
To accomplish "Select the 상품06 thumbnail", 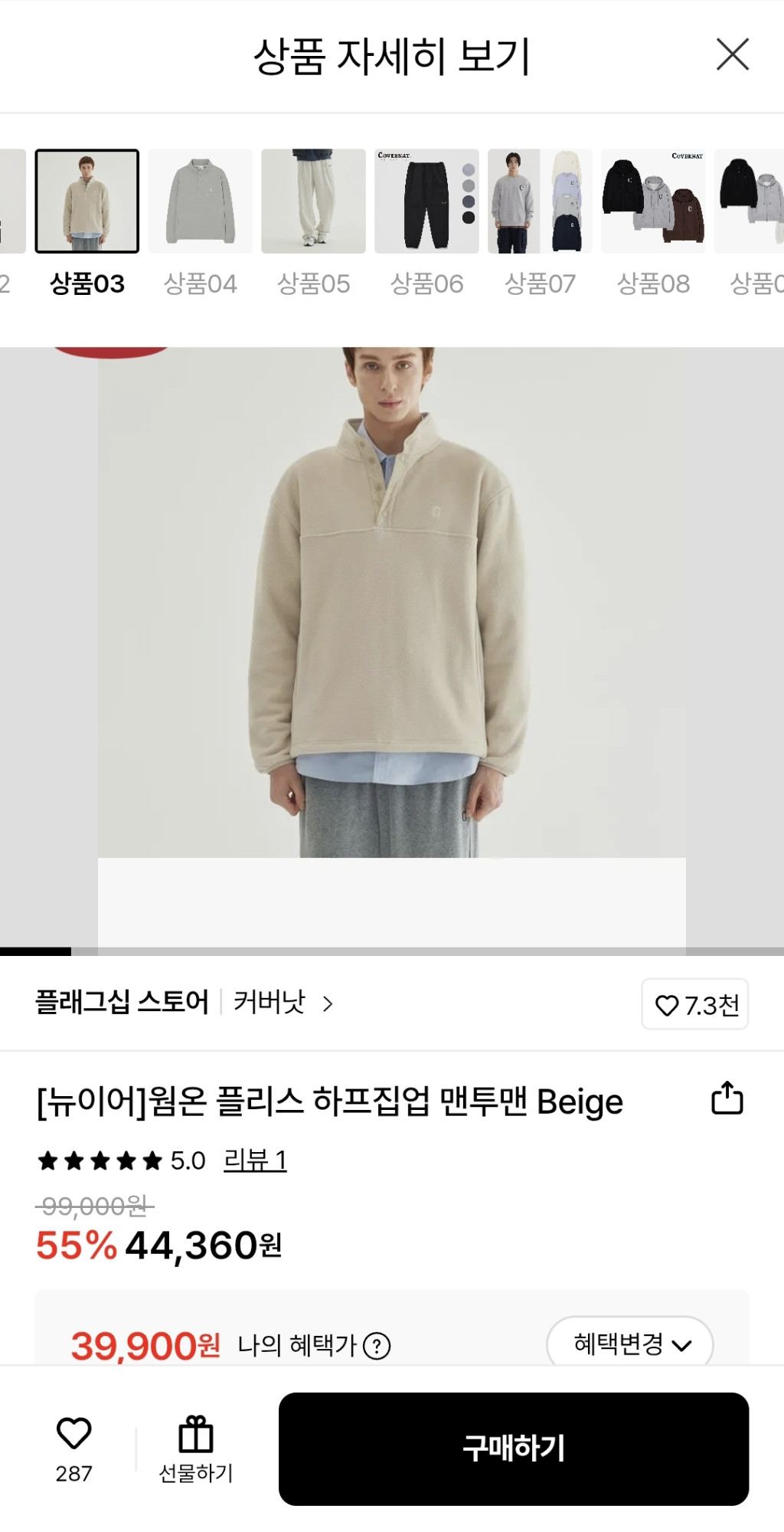I will (x=426, y=201).
